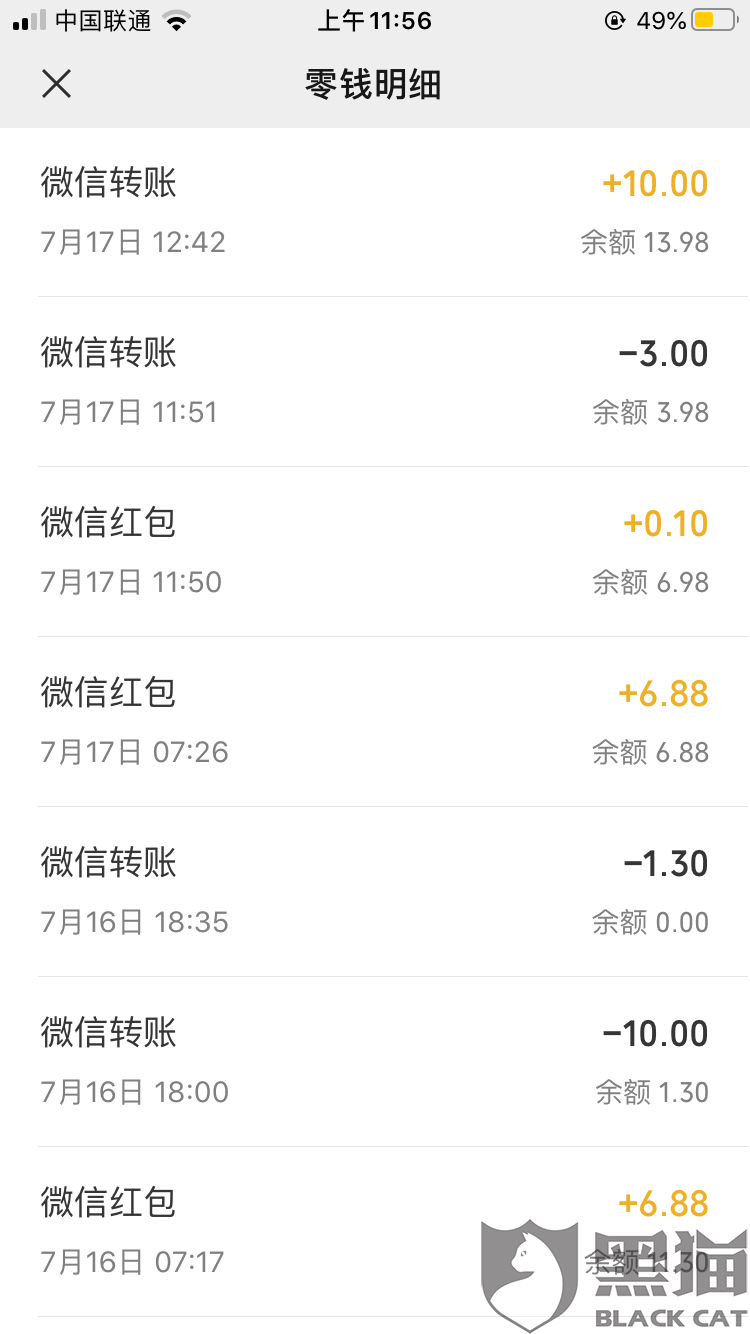Open the +10.00 微信转账 record at 12:42
750x1334 pixels.
point(375,212)
